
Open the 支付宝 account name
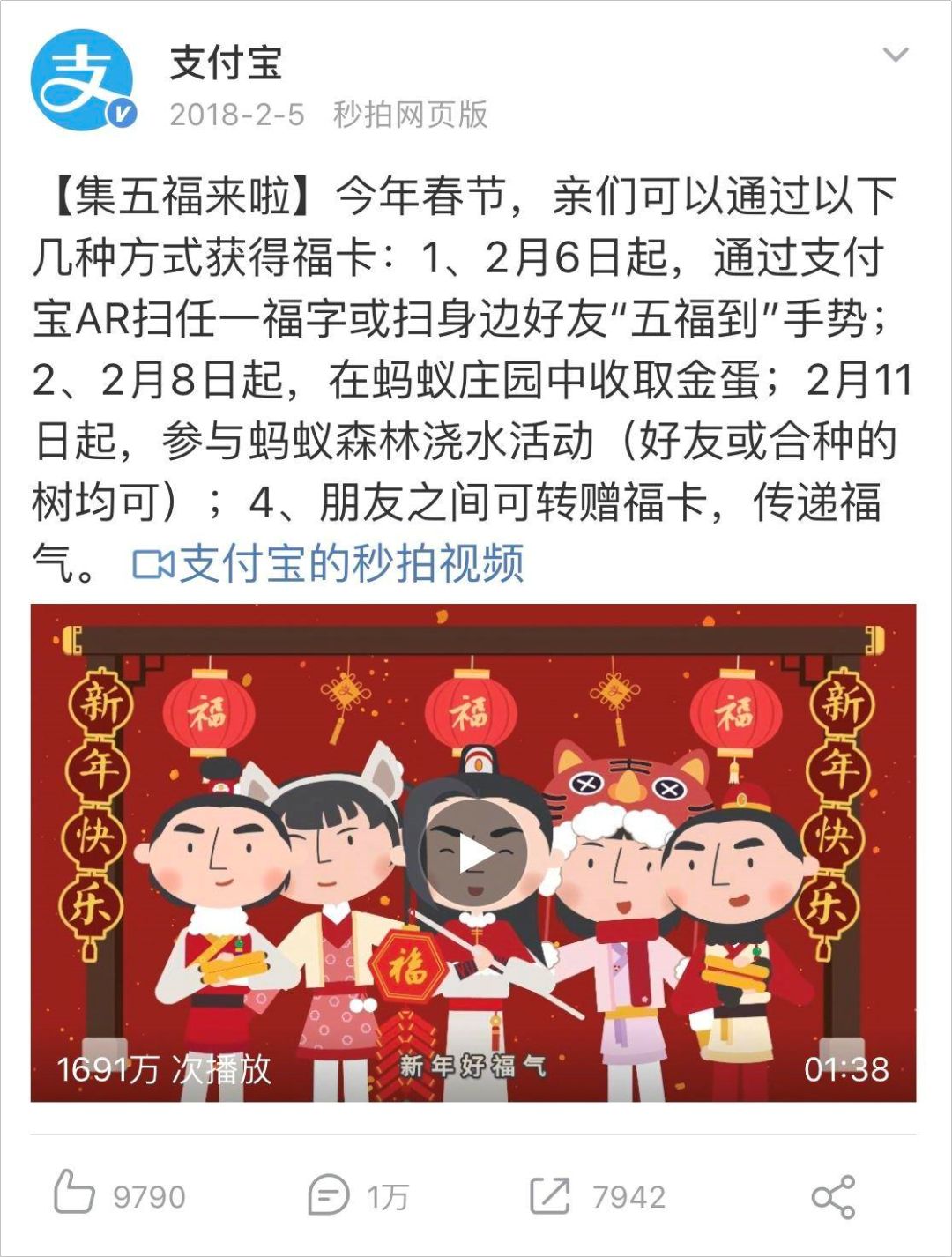(226, 63)
